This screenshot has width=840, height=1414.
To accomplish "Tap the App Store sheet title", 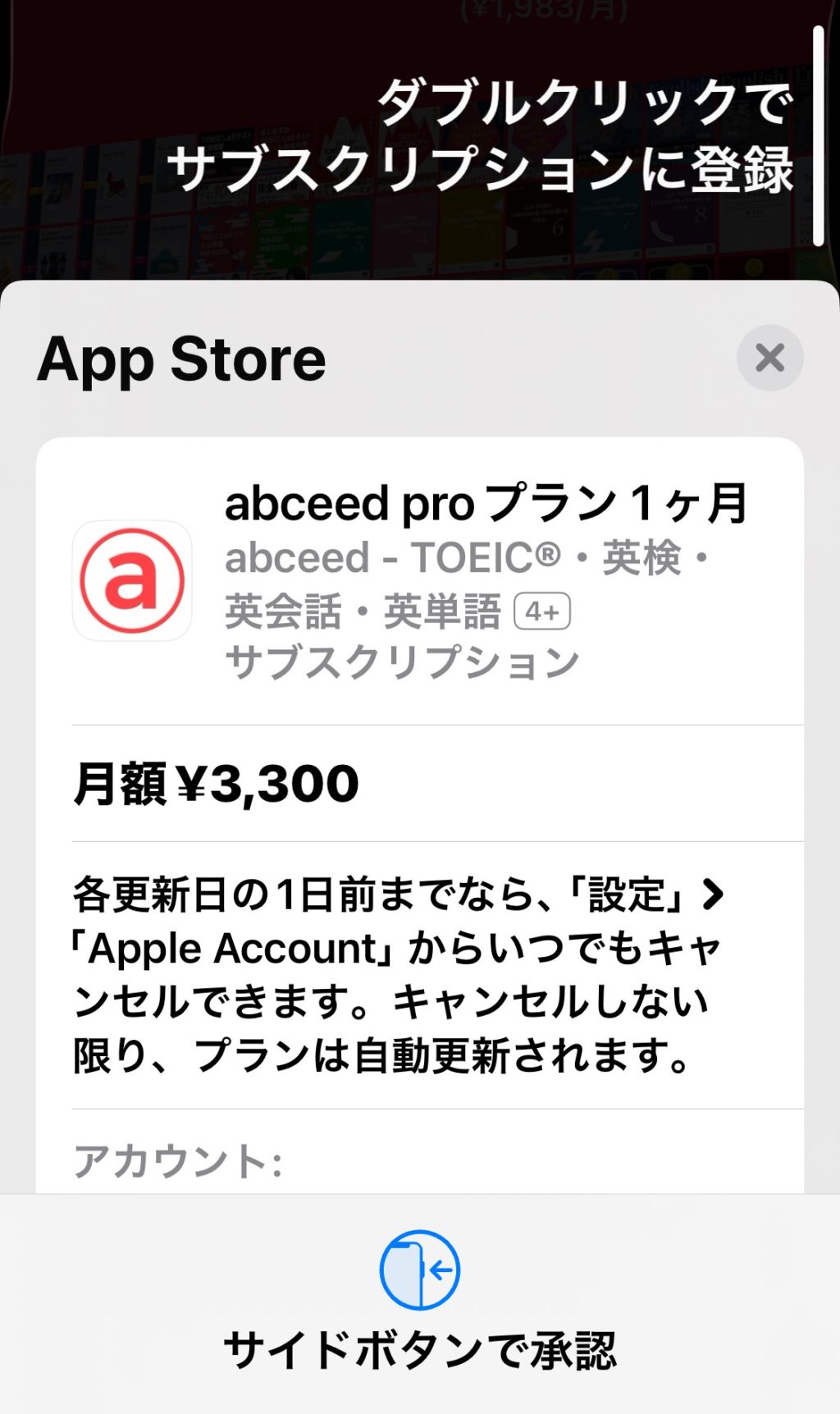I will click(182, 359).
